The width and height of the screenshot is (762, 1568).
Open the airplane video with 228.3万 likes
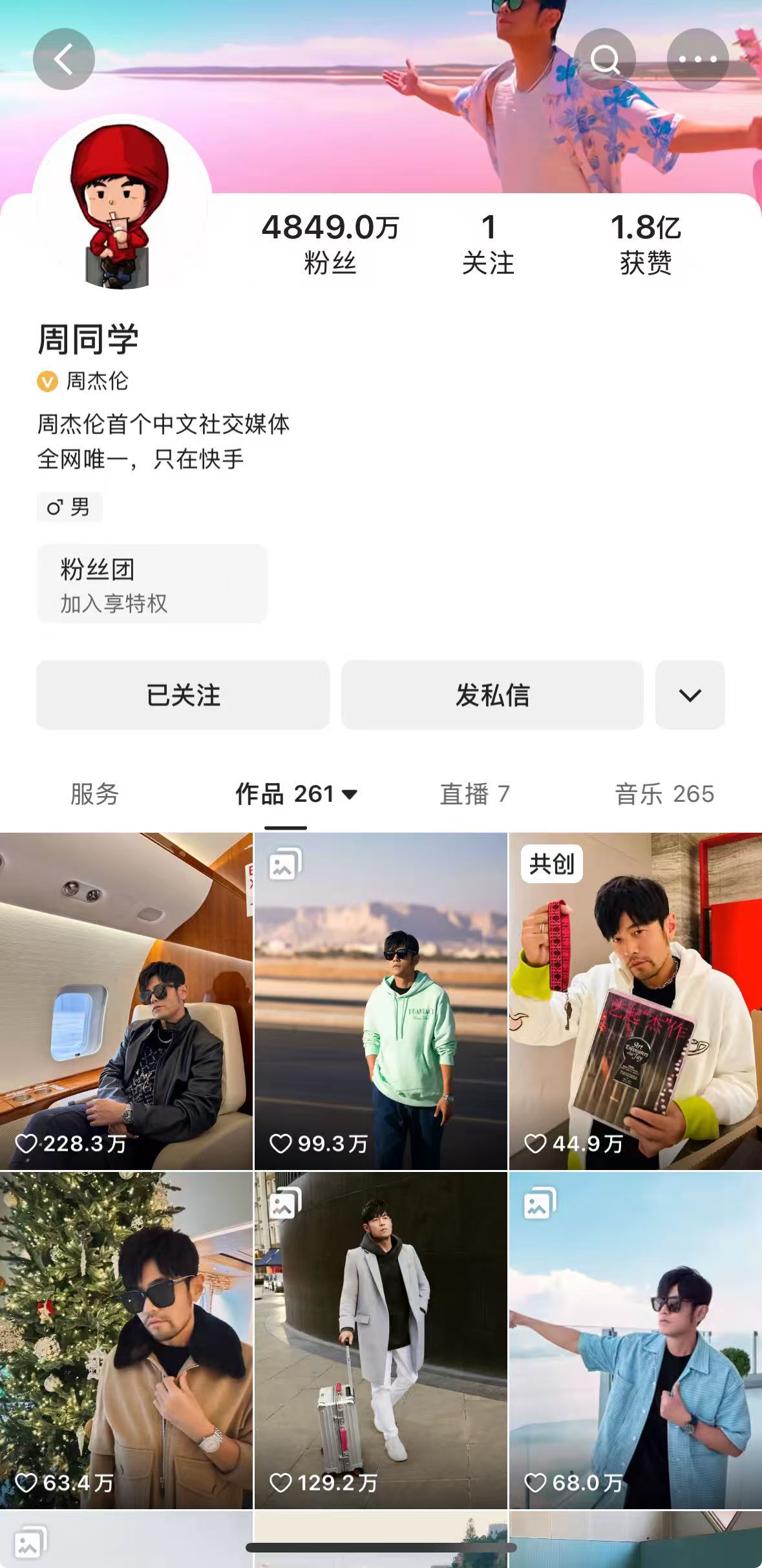point(126,1001)
